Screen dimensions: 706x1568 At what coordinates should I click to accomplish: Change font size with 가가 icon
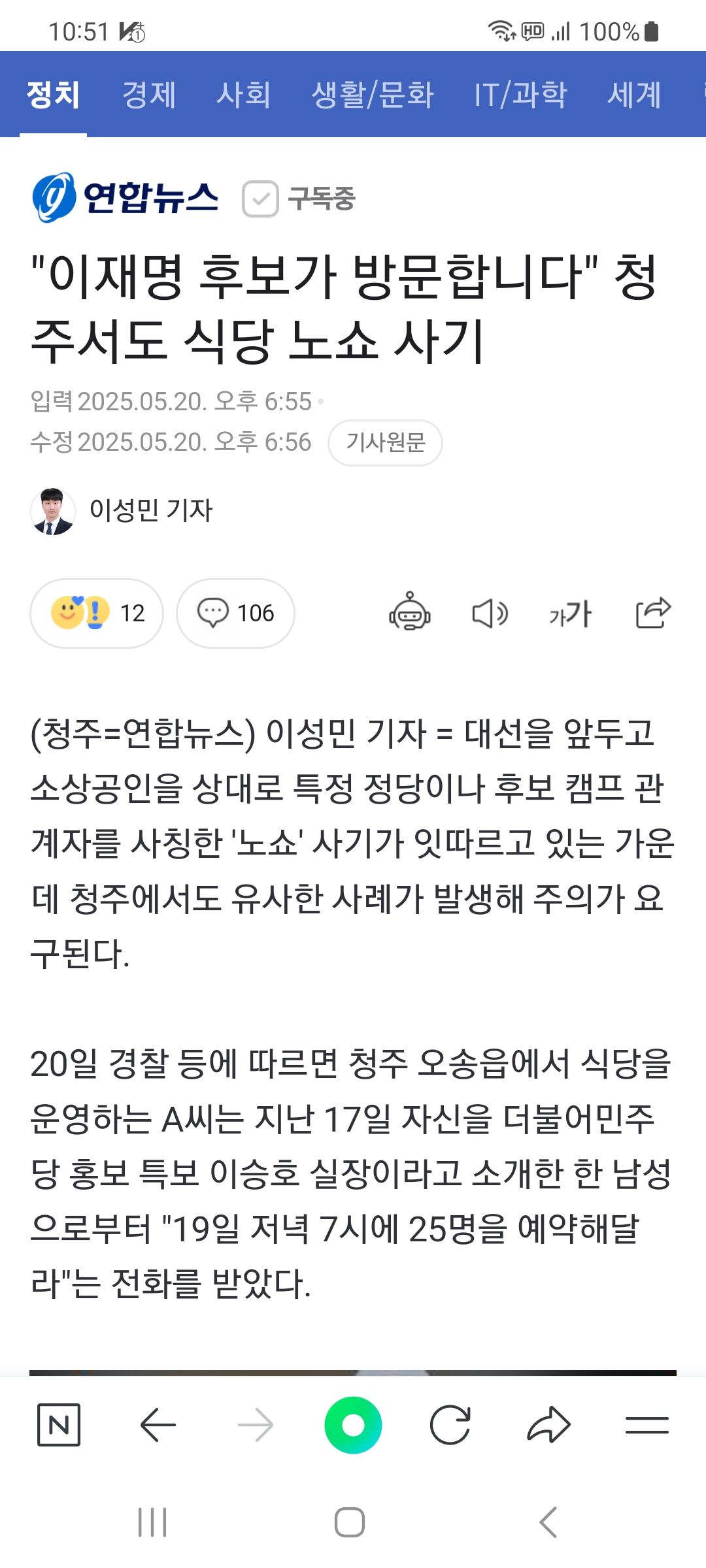pyautogui.click(x=571, y=613)
